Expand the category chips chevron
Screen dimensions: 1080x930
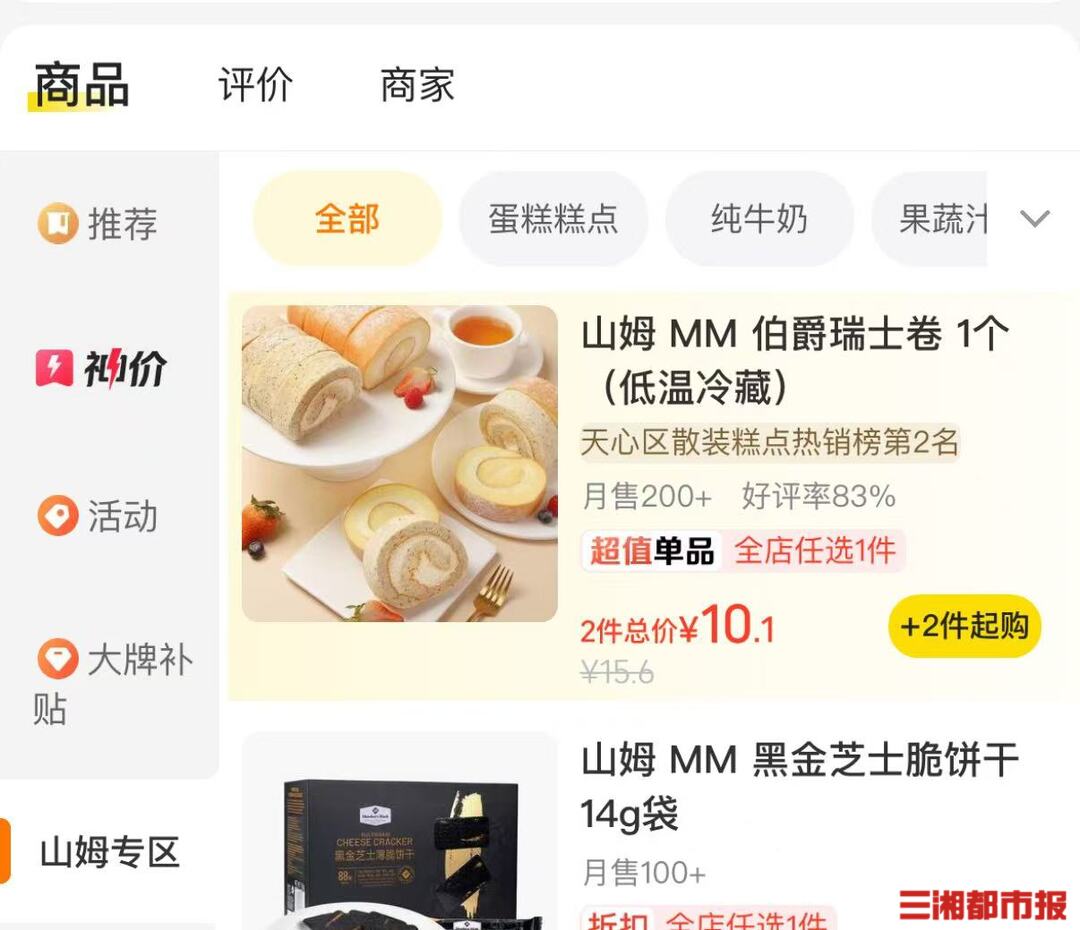pyautogui.click(x=1034, y=219)
